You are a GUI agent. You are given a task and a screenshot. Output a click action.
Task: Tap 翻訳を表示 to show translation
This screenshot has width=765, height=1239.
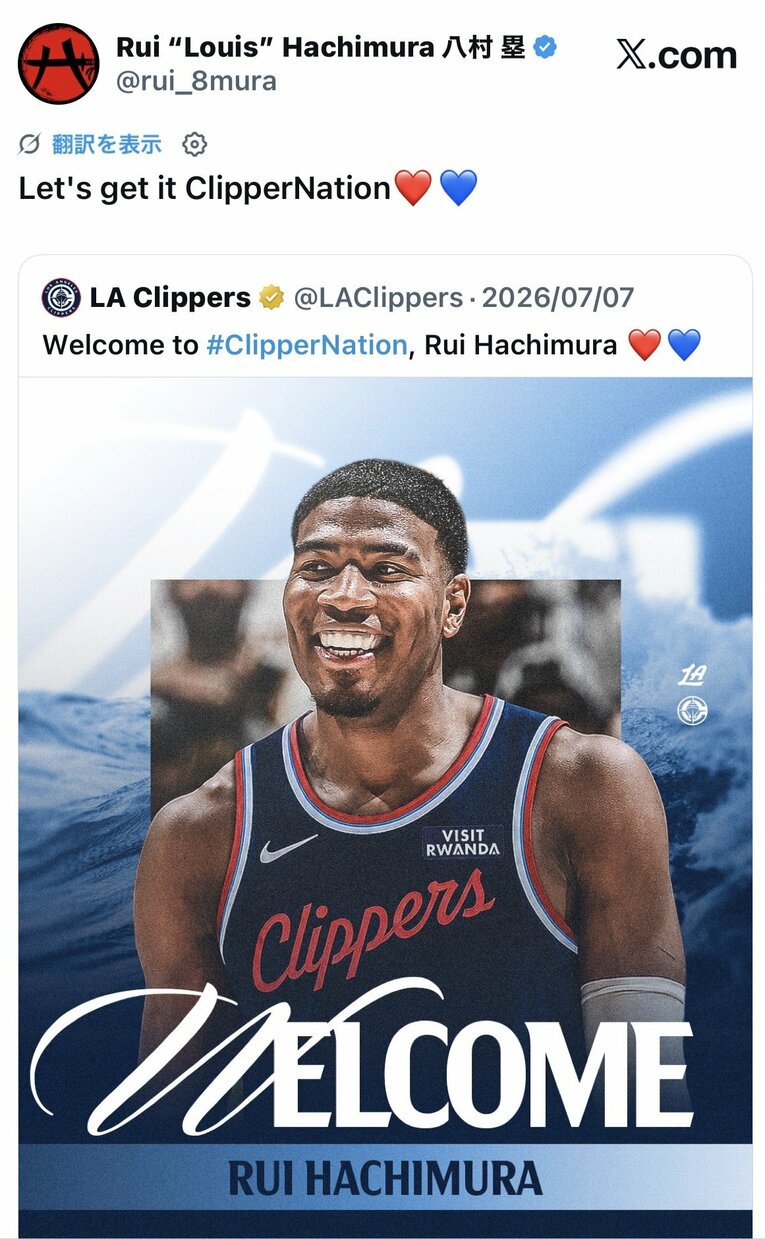[106, 145]
